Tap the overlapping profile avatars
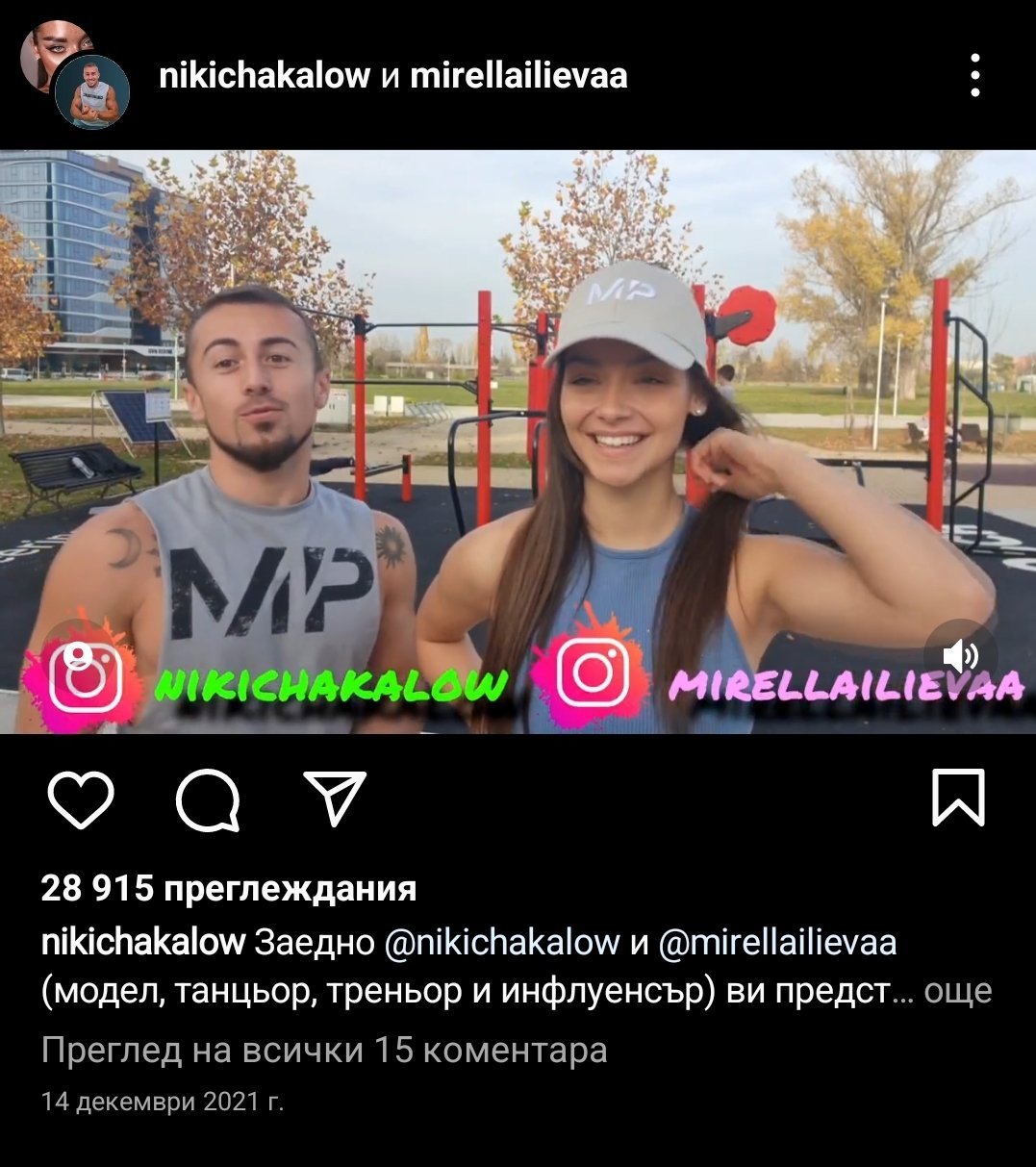Image resolution: width=1036 pixels, height=1167 pixels. 77,75
